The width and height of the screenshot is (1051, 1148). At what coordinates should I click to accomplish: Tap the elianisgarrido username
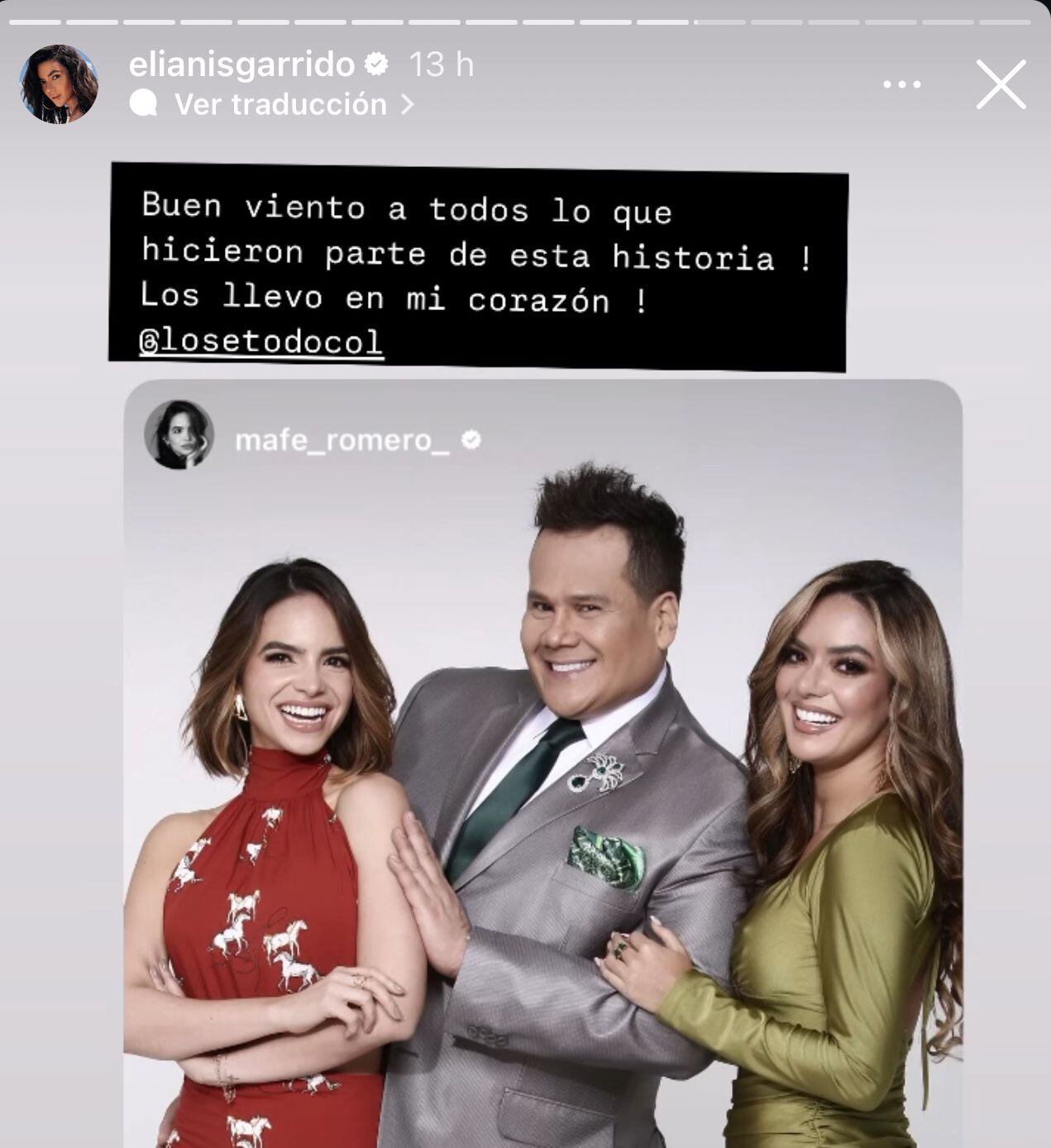[241, 65]
